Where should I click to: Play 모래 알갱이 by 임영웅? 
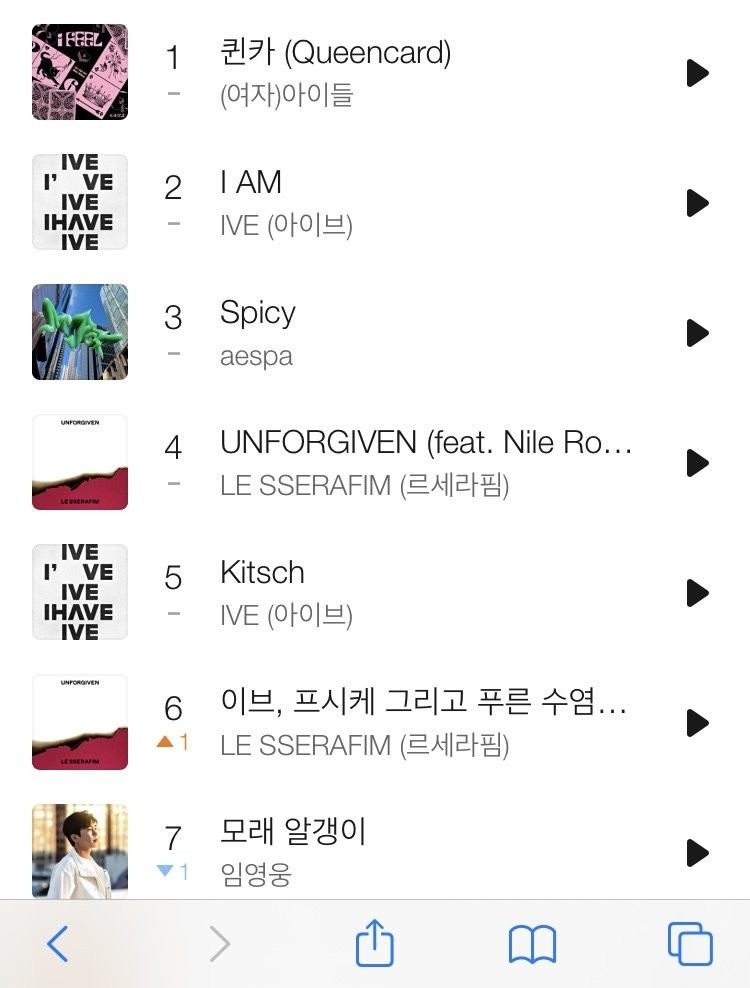[x=697, y=853]
